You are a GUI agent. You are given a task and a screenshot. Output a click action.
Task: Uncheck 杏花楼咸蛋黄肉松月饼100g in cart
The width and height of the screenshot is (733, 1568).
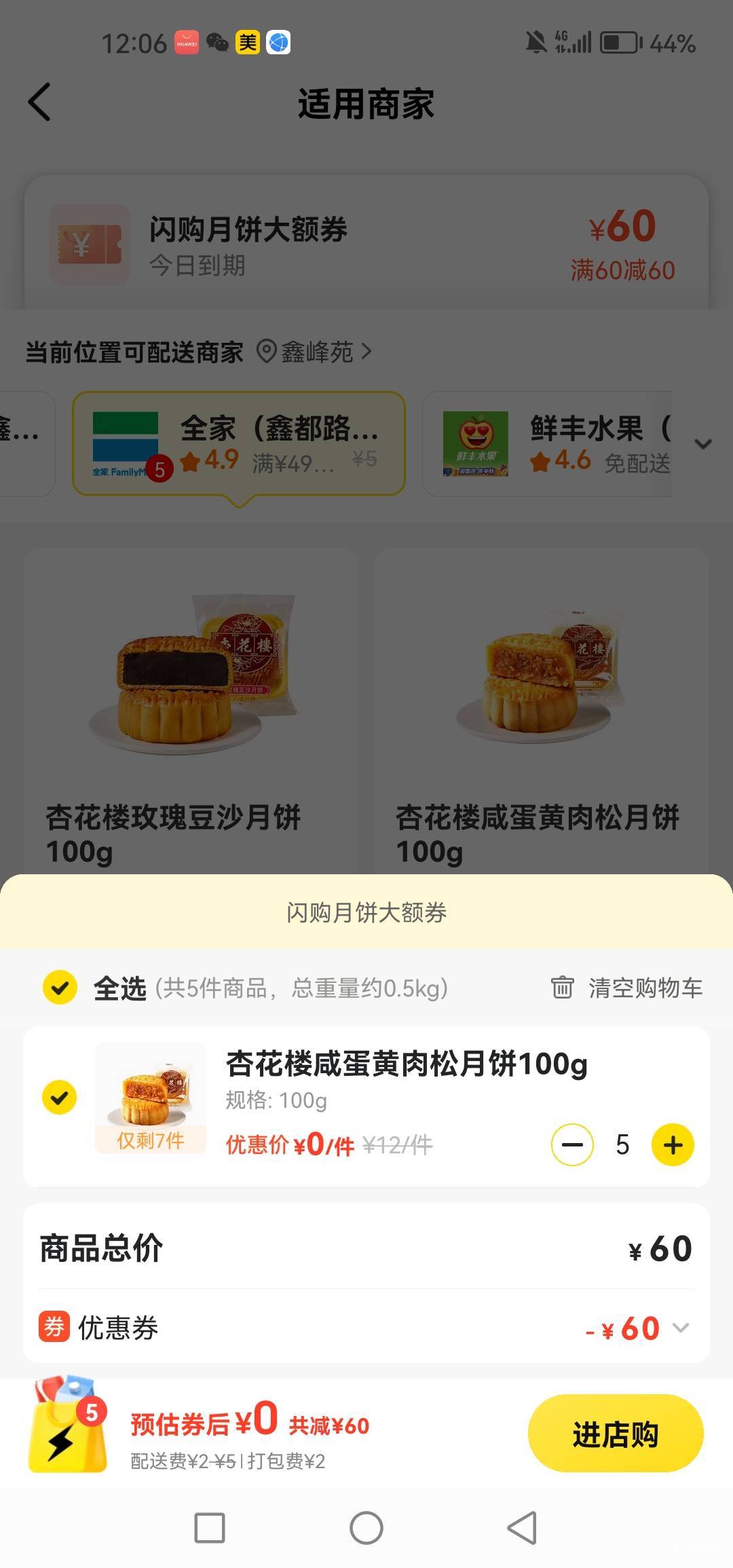pos(60,1098)
